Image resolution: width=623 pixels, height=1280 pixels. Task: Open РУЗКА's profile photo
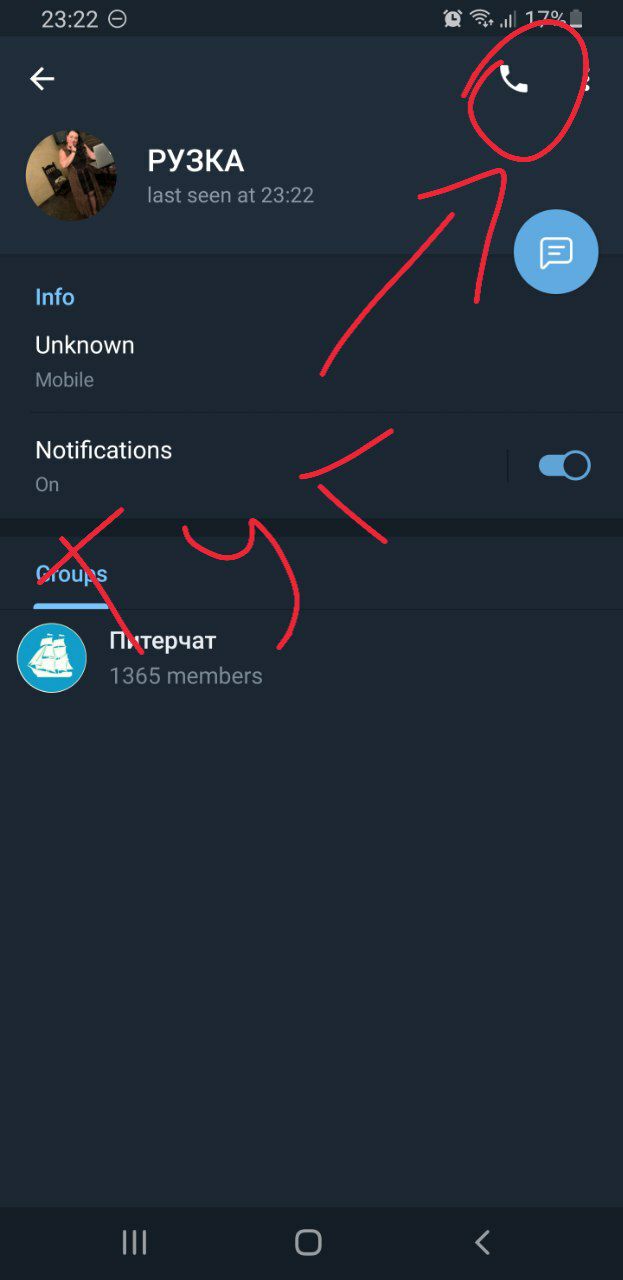coord(71,176)
